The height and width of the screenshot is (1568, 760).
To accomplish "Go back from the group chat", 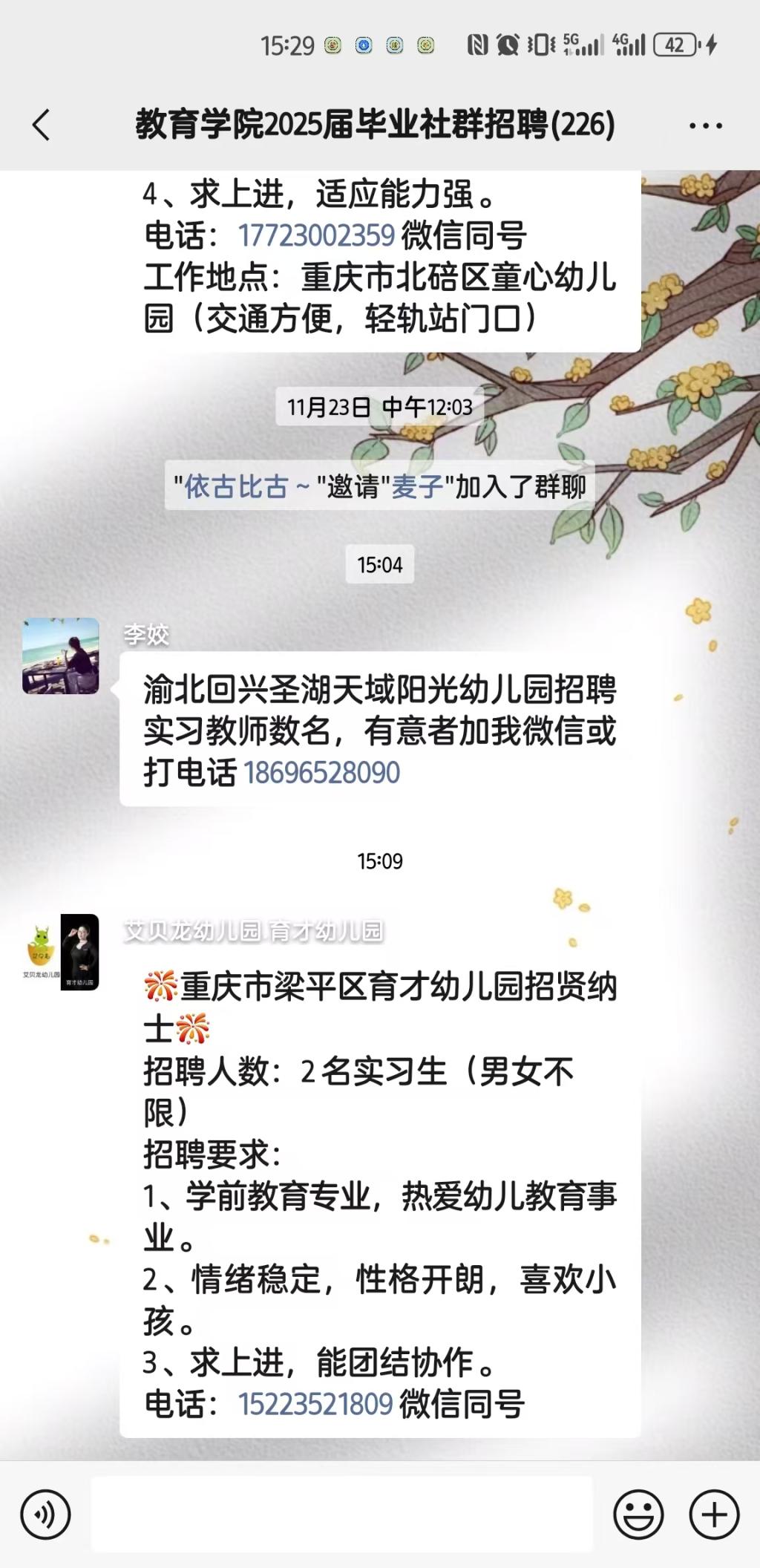I will click(x=42, y=125).
